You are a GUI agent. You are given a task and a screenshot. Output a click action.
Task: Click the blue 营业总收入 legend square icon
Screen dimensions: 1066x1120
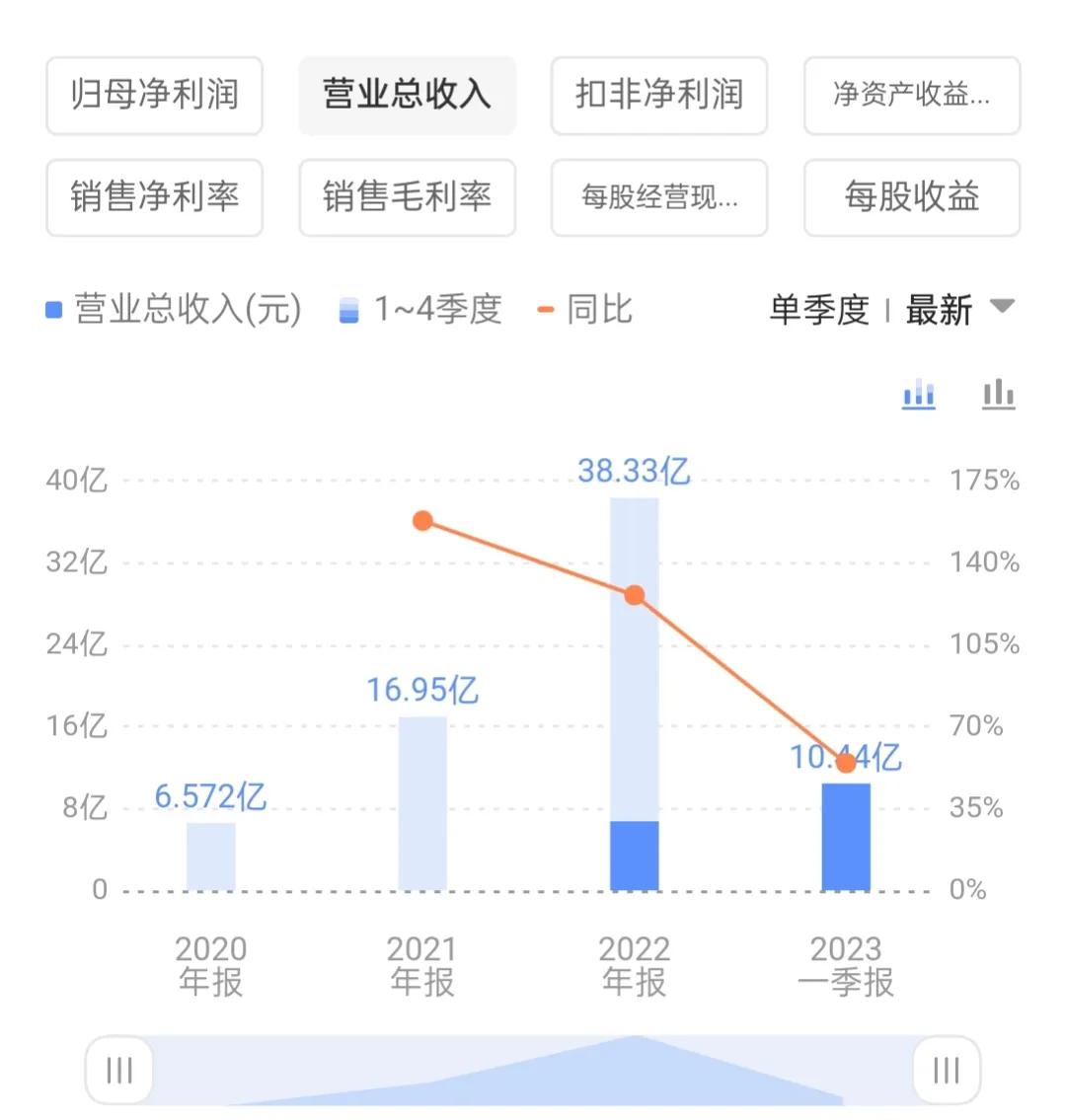[52, 308]
